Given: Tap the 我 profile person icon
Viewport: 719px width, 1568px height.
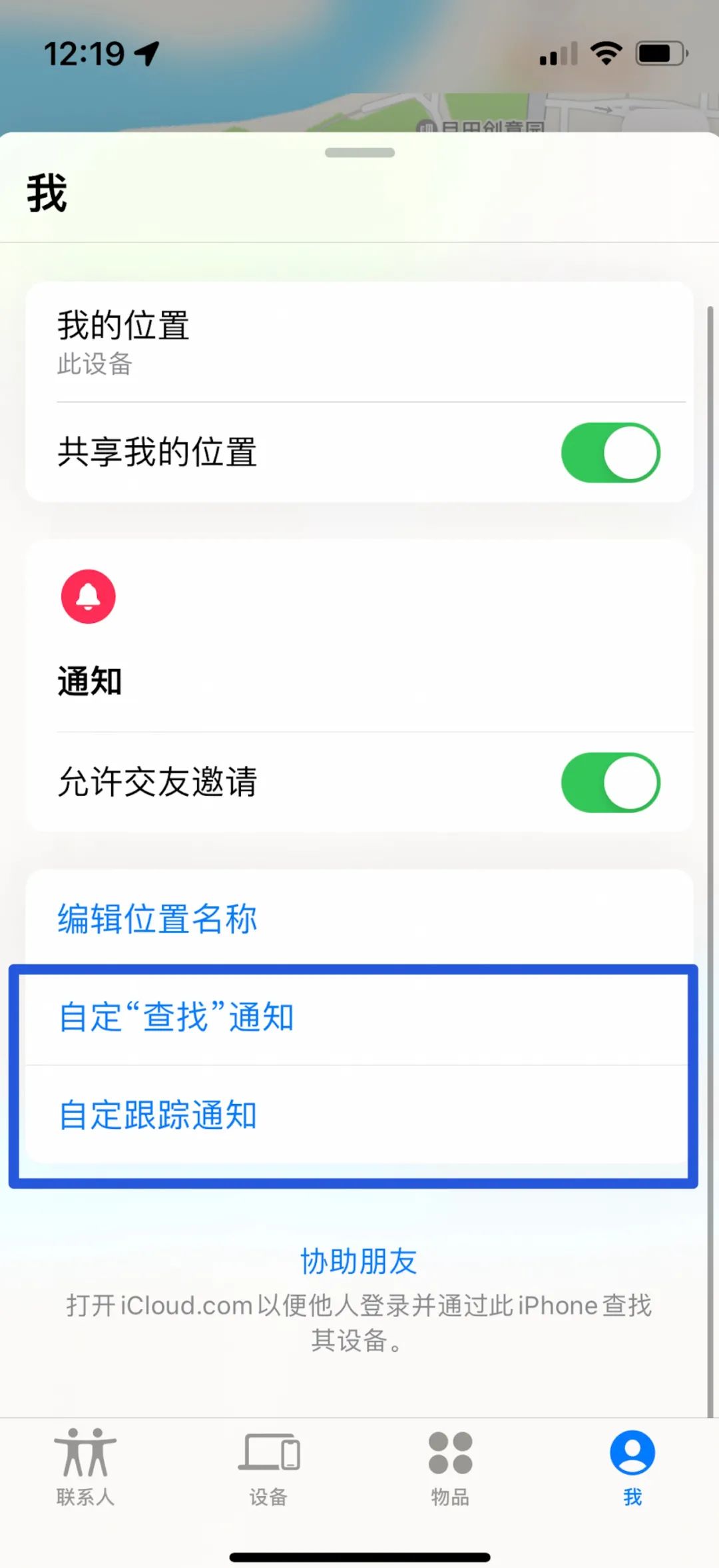Looking at the screenshot, I should coord(631,1454).
